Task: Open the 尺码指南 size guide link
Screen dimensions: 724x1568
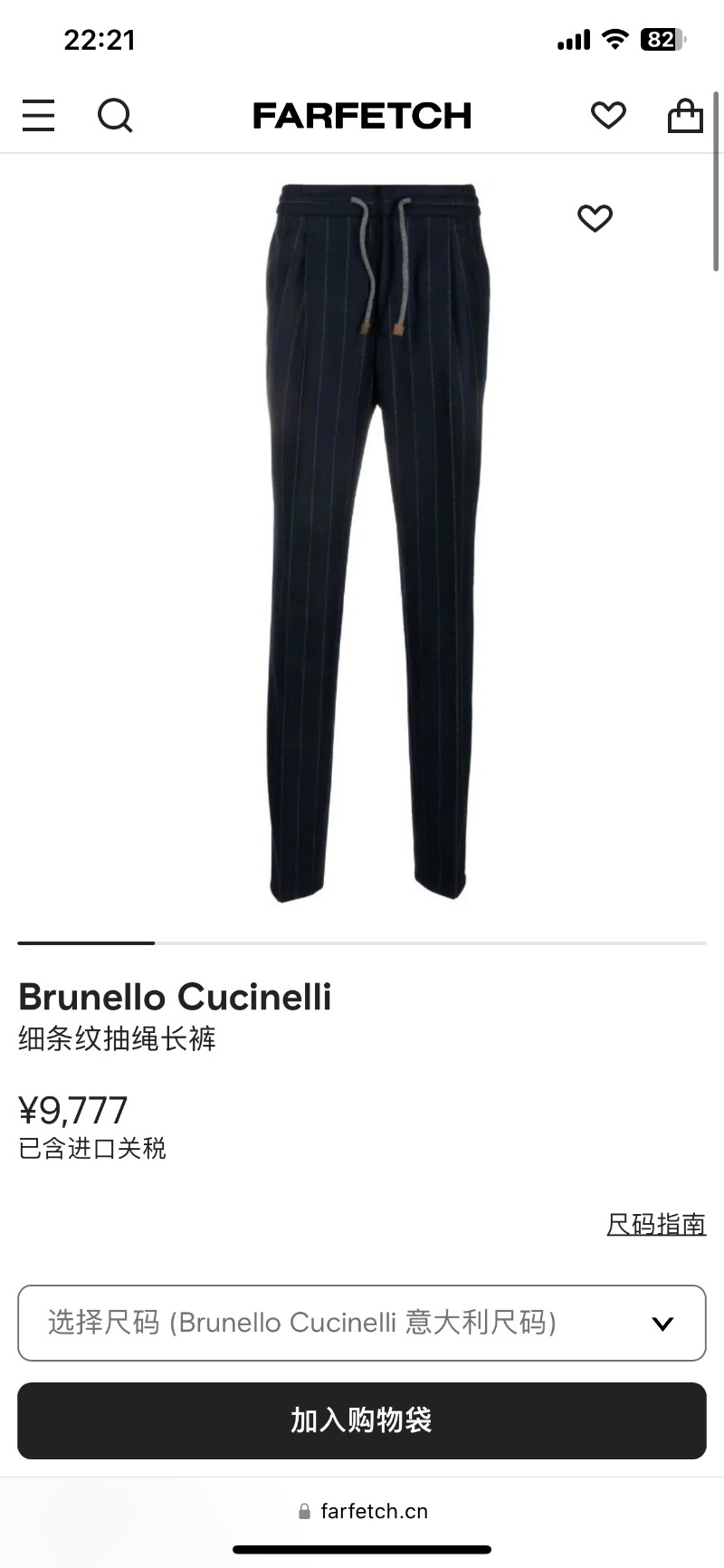Action: (x=656, y=1224)
